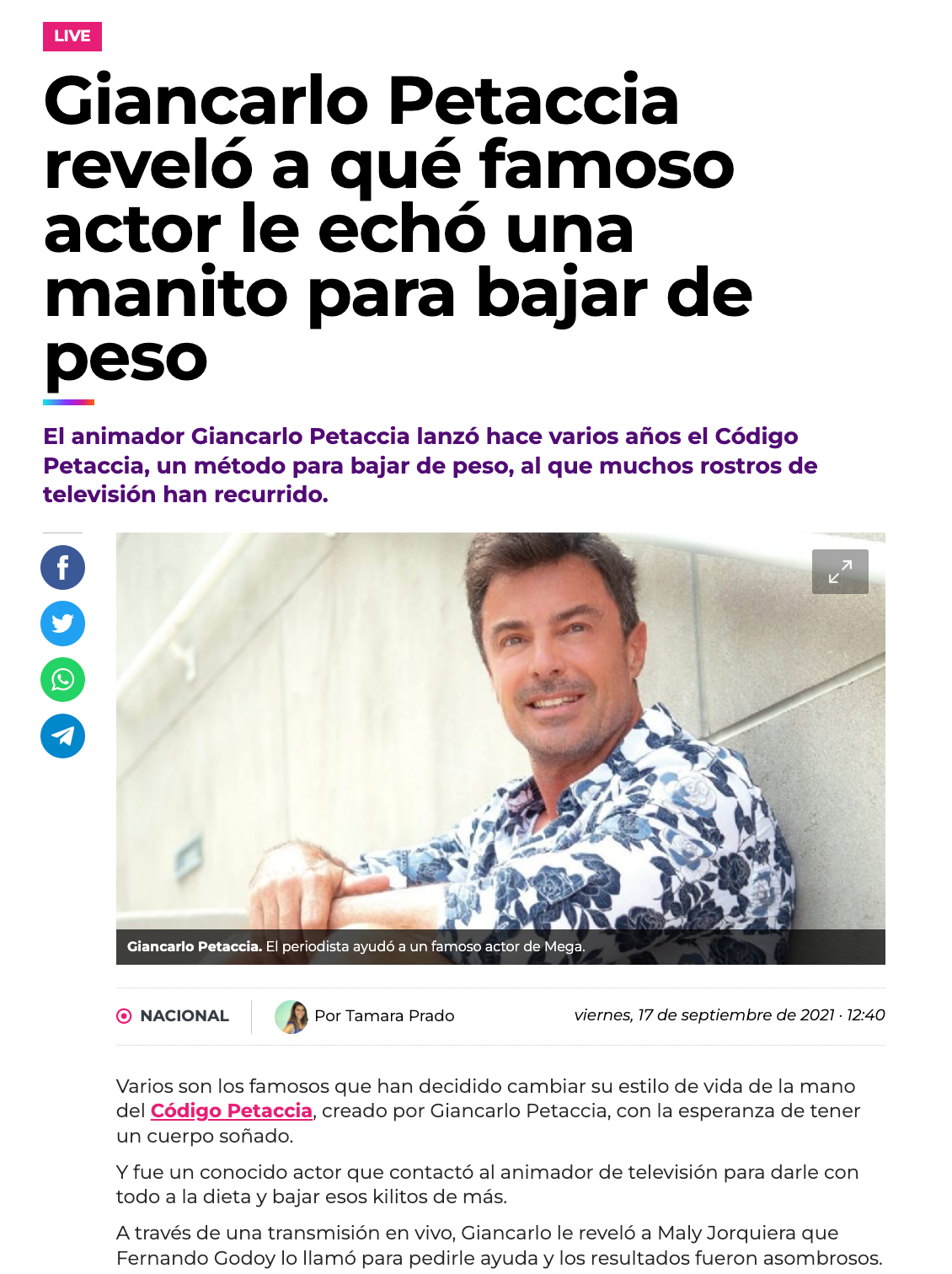This screenshot has height=1274, width=952.
Task: Open the NACIONAL section
Action: pyautogui.click(x=184, y=1015)
